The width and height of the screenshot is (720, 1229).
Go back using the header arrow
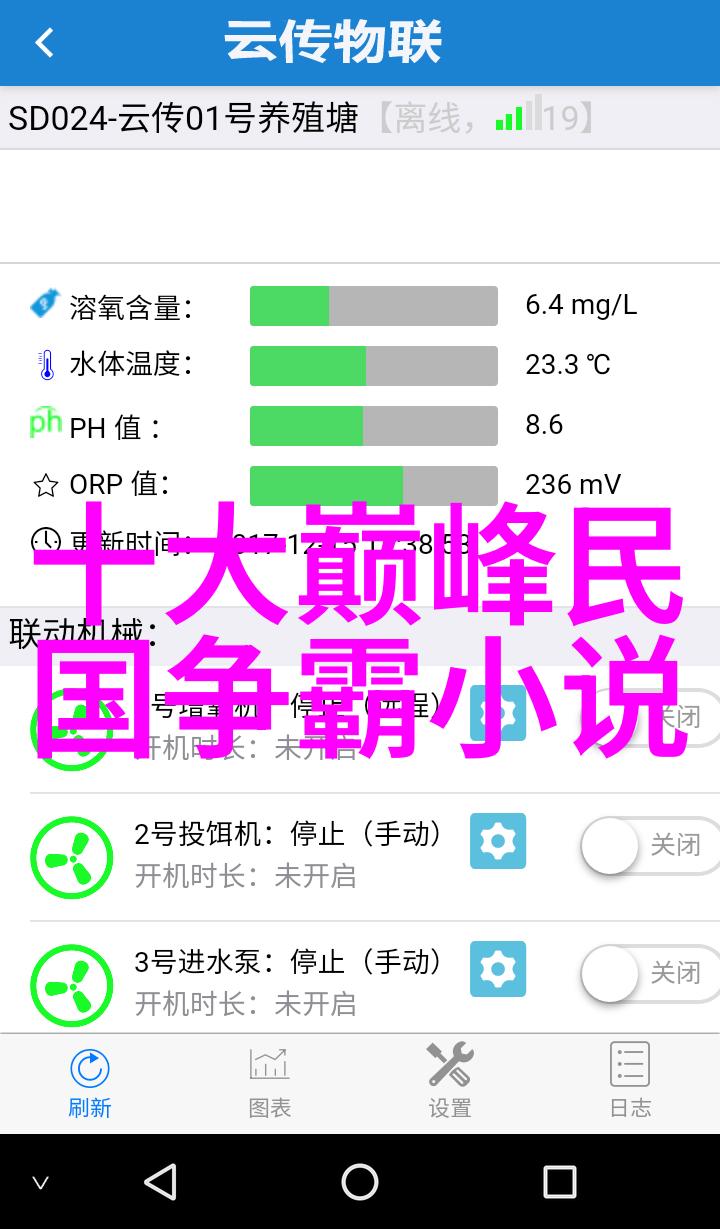pyautogui.click(x=44, y=42)
